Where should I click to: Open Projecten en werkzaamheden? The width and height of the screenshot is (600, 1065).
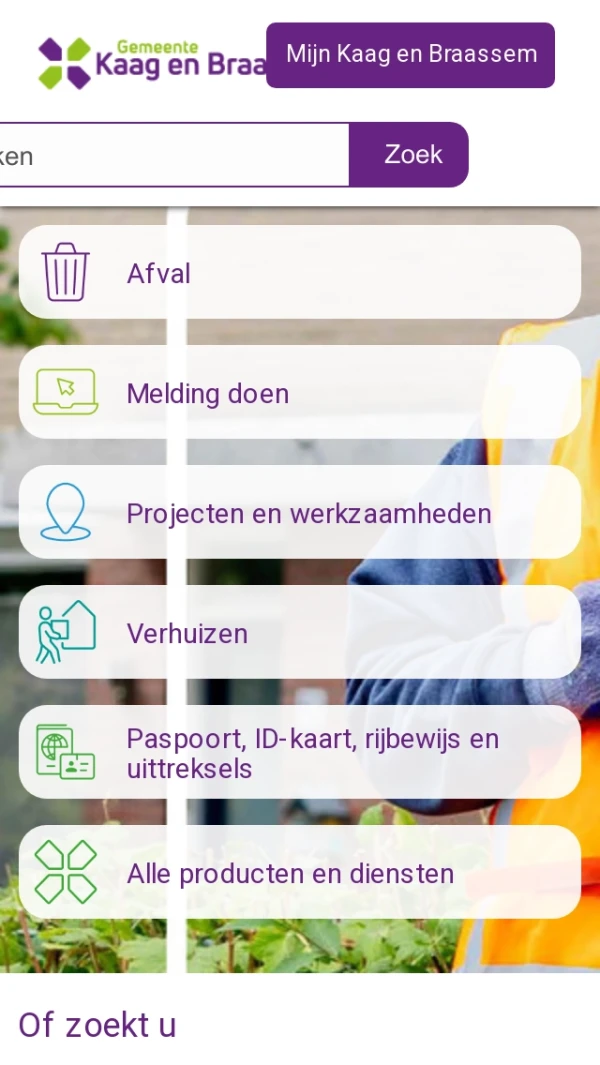(300, 512)
